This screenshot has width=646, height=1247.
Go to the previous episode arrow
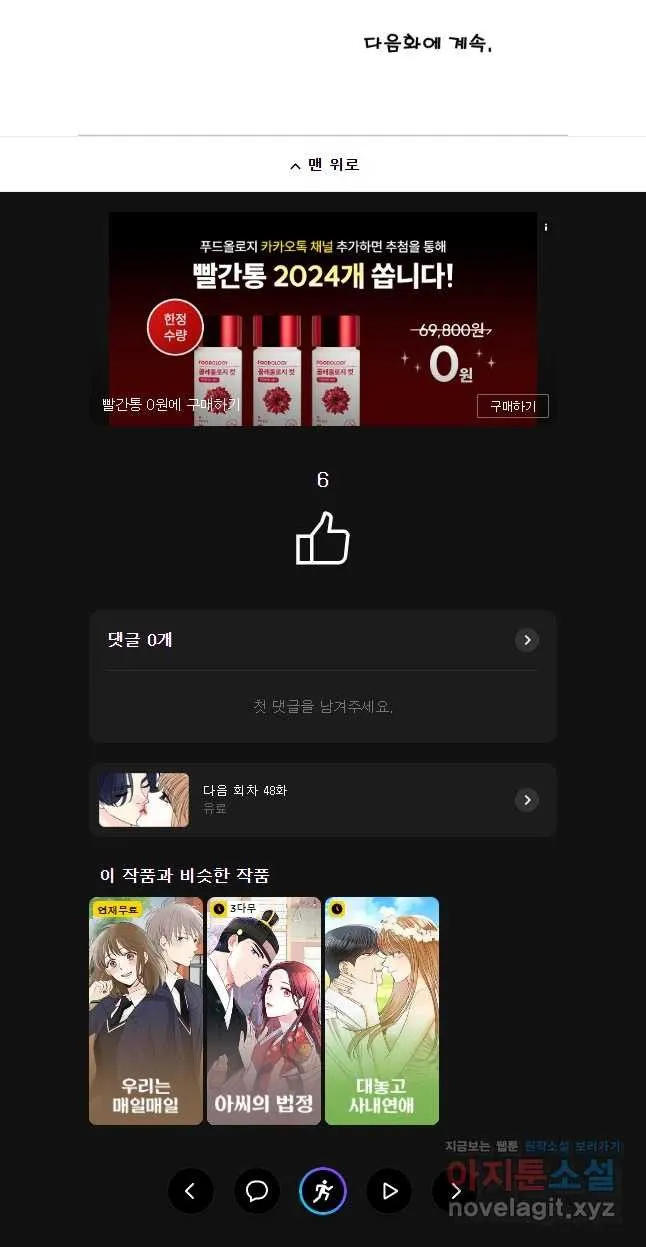[190, 1191]
